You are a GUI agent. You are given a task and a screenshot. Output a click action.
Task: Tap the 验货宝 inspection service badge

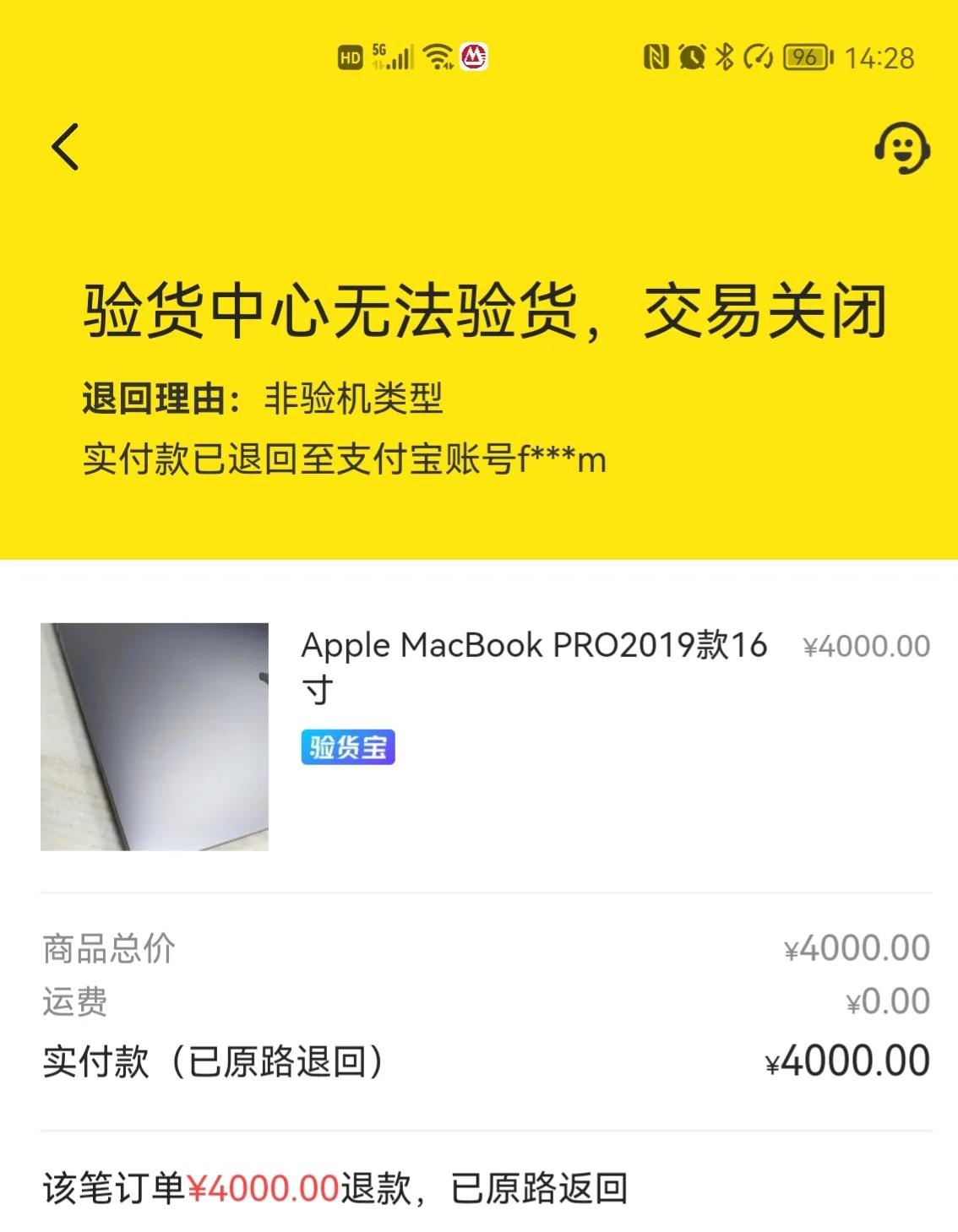coord(347,746)
